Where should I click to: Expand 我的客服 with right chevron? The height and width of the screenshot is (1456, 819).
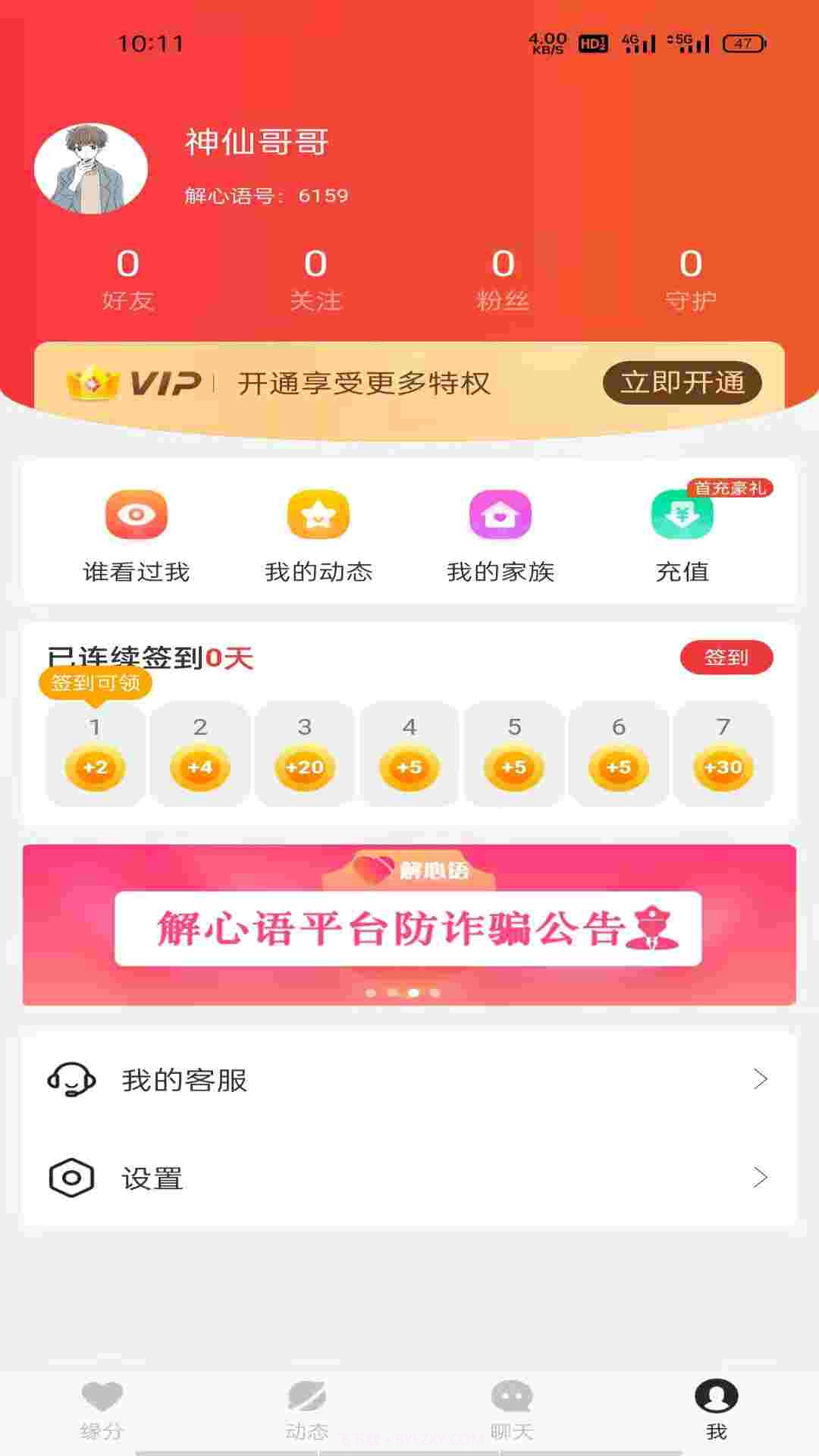point(761,1080)
